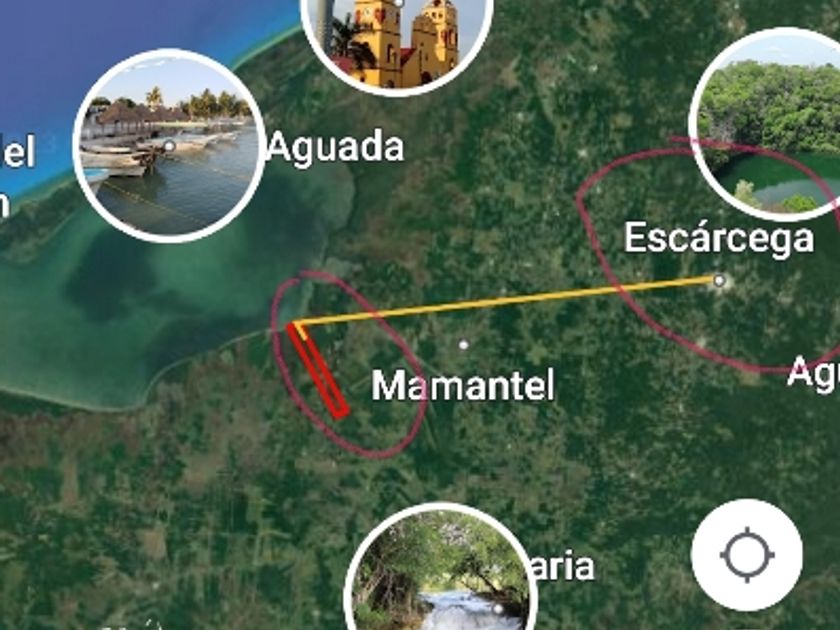Open the waterfall photo at the bottom

click(x=440, y=575)
